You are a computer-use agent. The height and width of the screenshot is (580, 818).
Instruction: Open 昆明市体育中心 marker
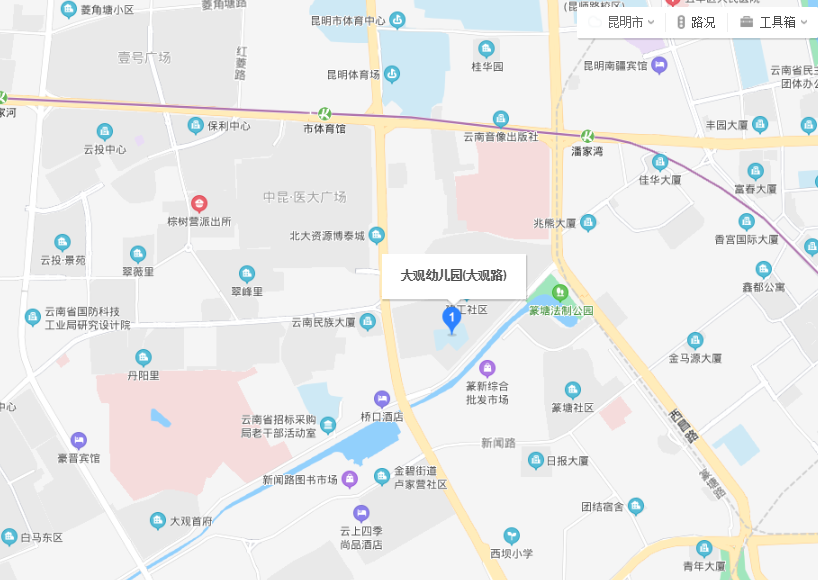click(397, 20)
